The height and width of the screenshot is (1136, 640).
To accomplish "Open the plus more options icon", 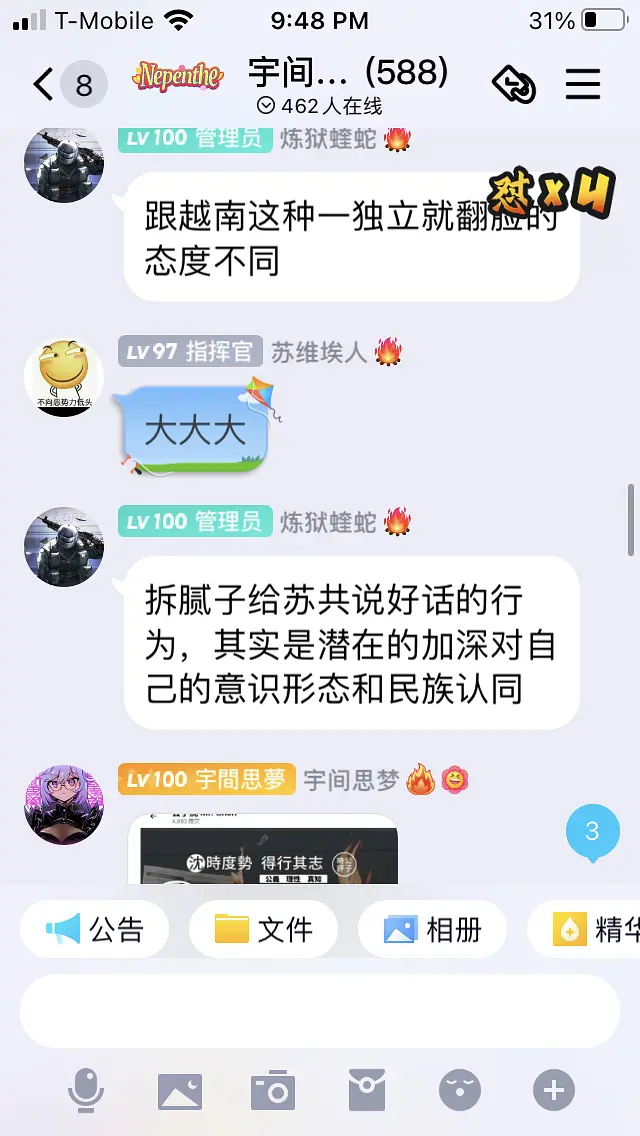I will click(554, 1089).
